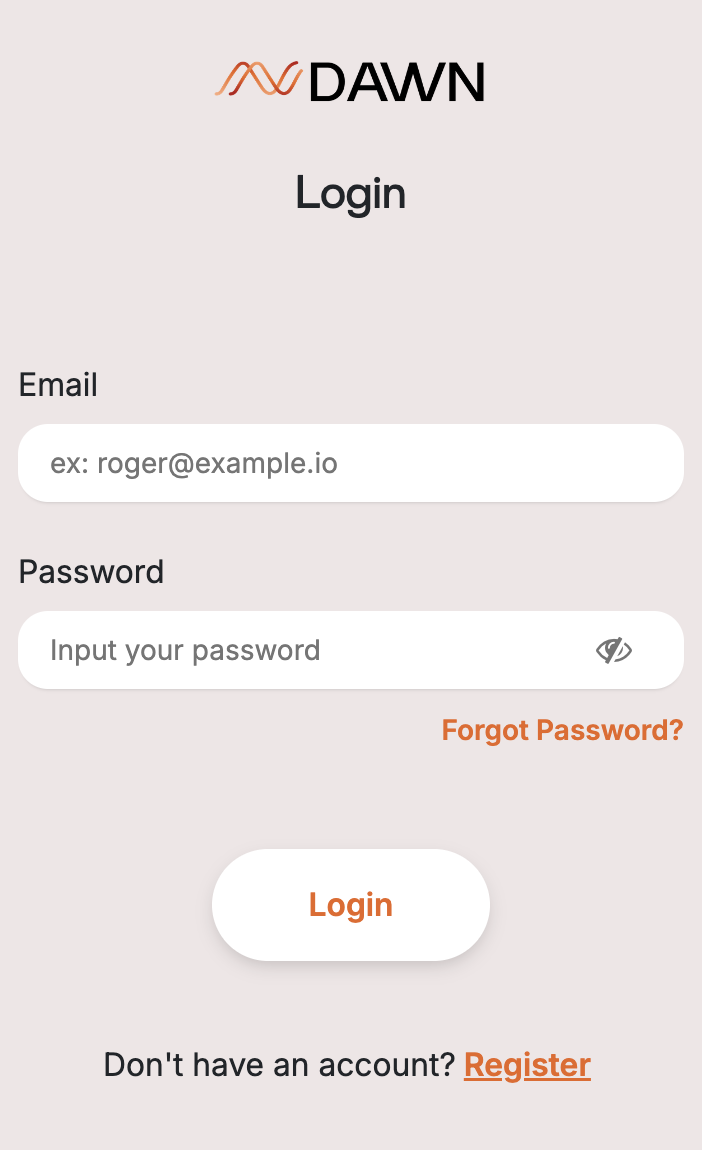This screenshot has width=702, height=1150.
Task: Tap the Login button
Action: [351, 905]
